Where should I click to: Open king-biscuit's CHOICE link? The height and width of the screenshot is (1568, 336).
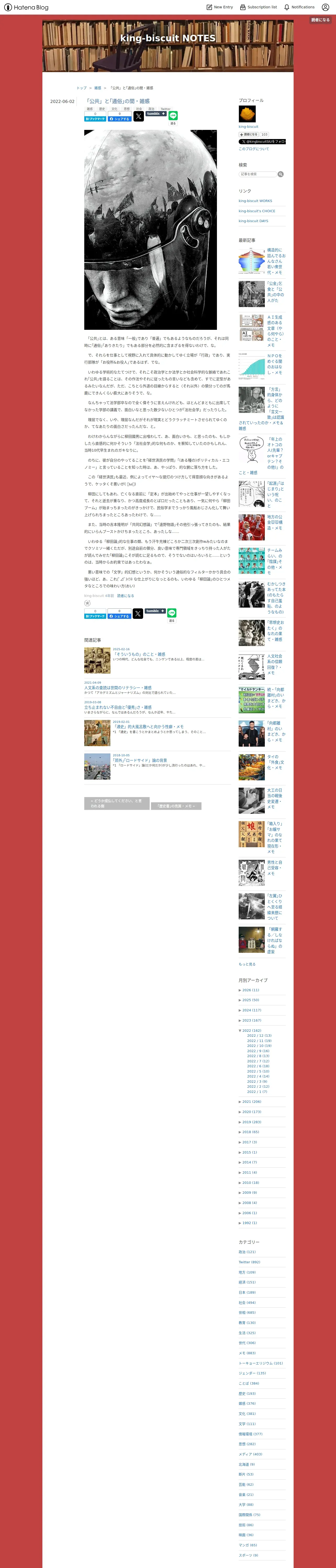click(257, 211)
